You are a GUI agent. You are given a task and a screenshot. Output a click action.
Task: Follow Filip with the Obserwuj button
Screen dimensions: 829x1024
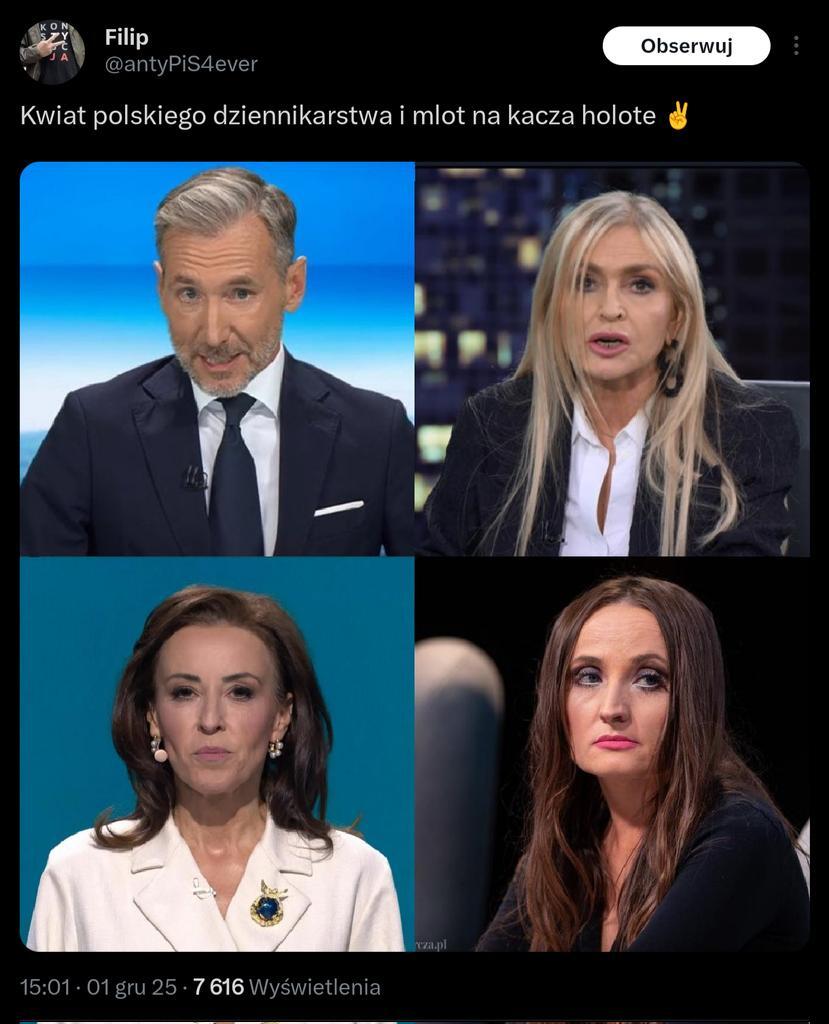(x=686, y=46)
